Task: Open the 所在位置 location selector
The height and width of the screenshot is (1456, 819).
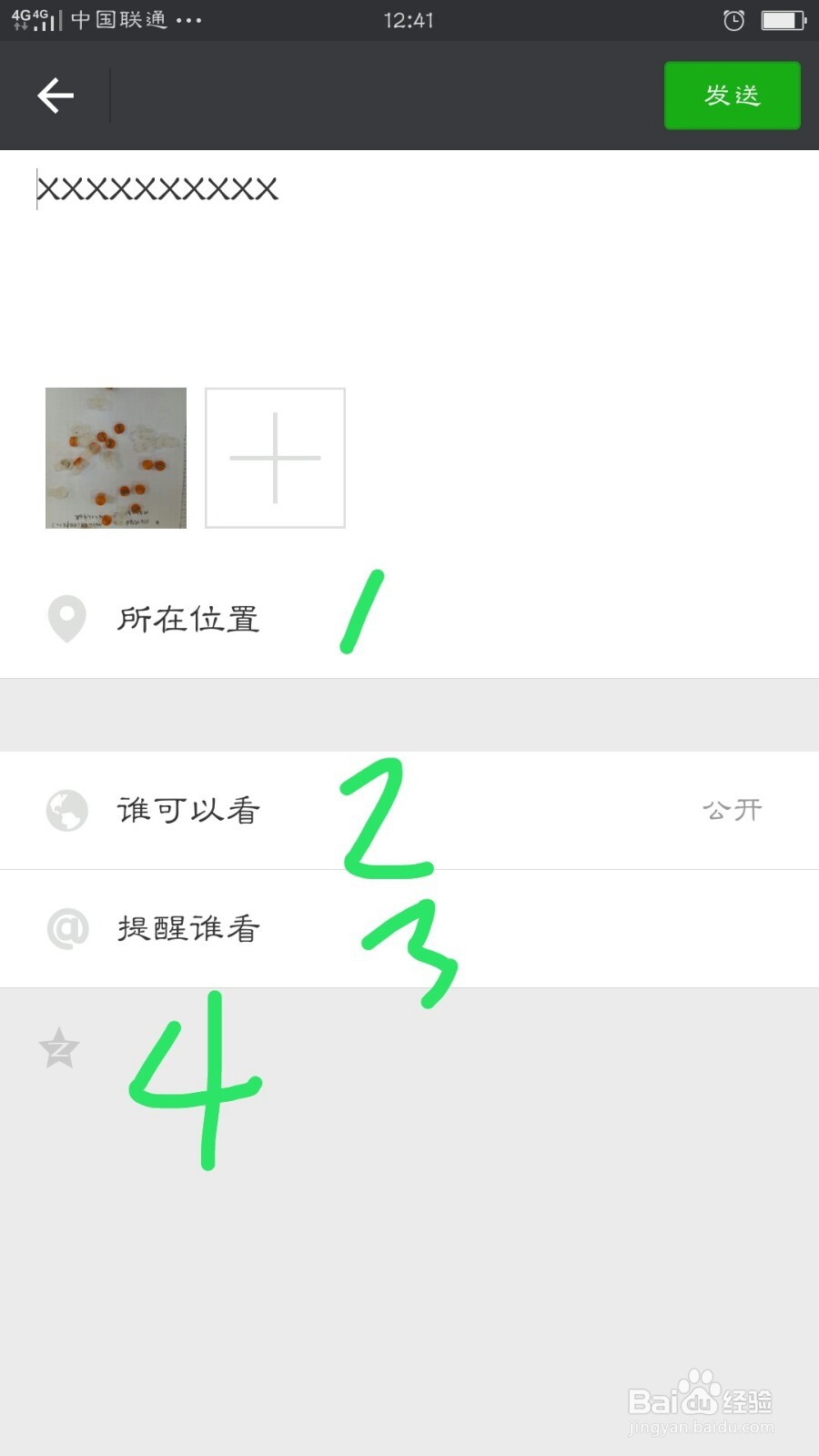Action: click(x=191, y=619)
